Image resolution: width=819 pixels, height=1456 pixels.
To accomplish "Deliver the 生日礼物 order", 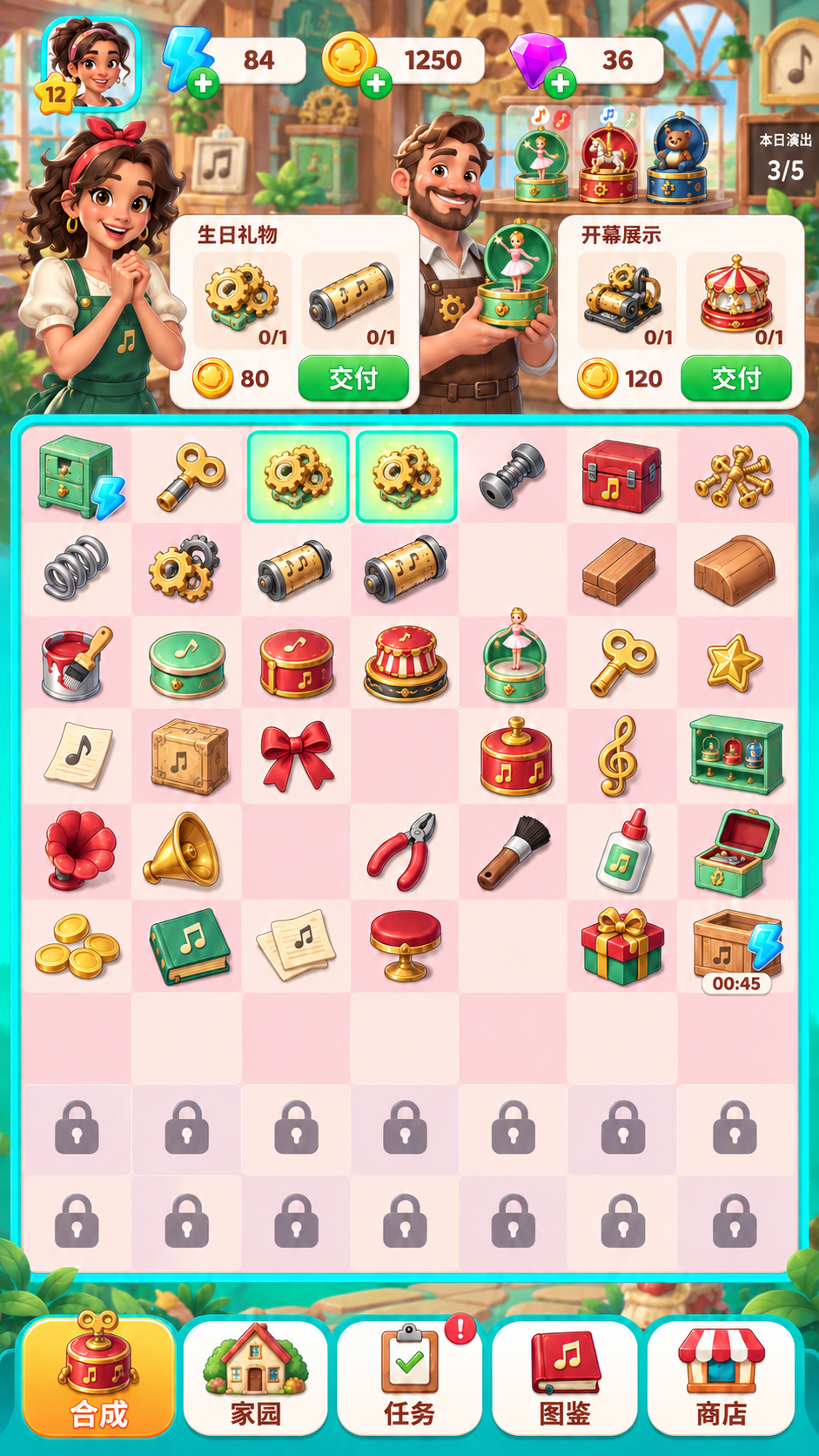I will coord(353,378).
